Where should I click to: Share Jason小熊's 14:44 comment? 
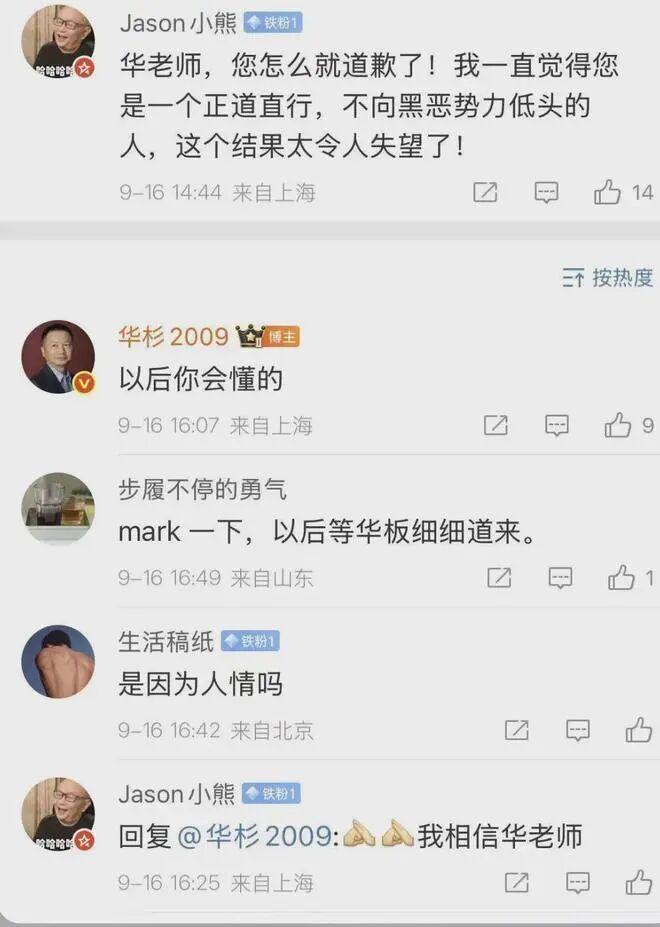point(485,192)
